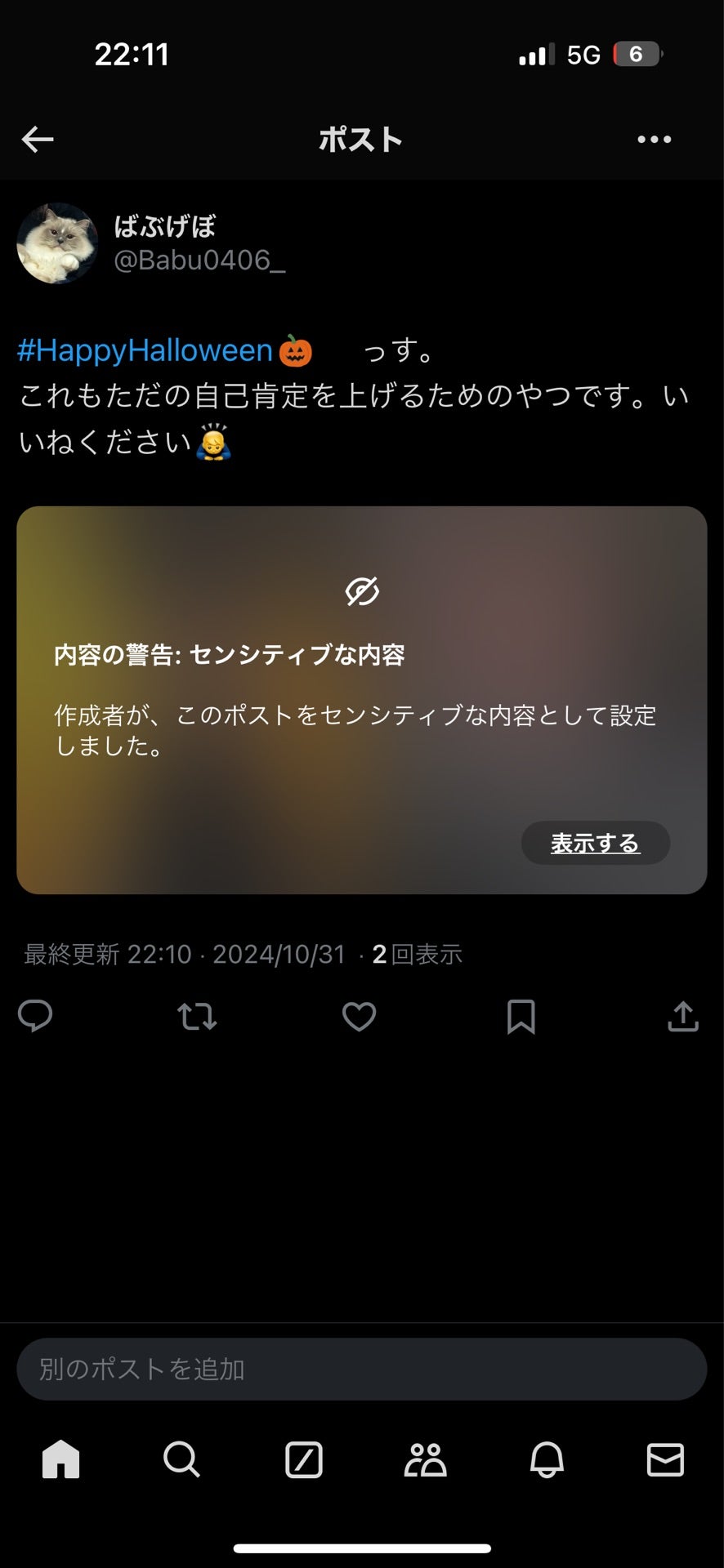Screen dimensions: 724x1568
Task: Open Grok with the slashed-square icon
Action: click(x=302, y=1461)
